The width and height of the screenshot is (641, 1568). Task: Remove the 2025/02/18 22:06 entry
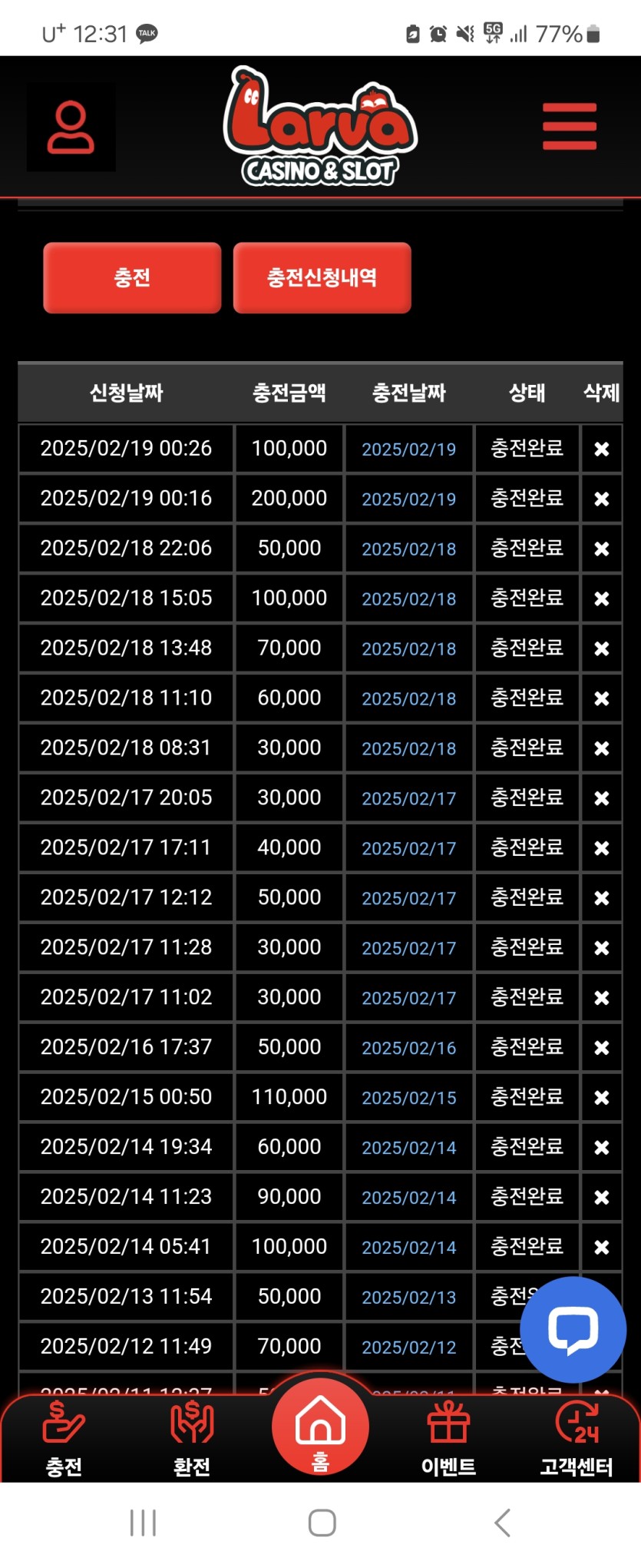602,549
